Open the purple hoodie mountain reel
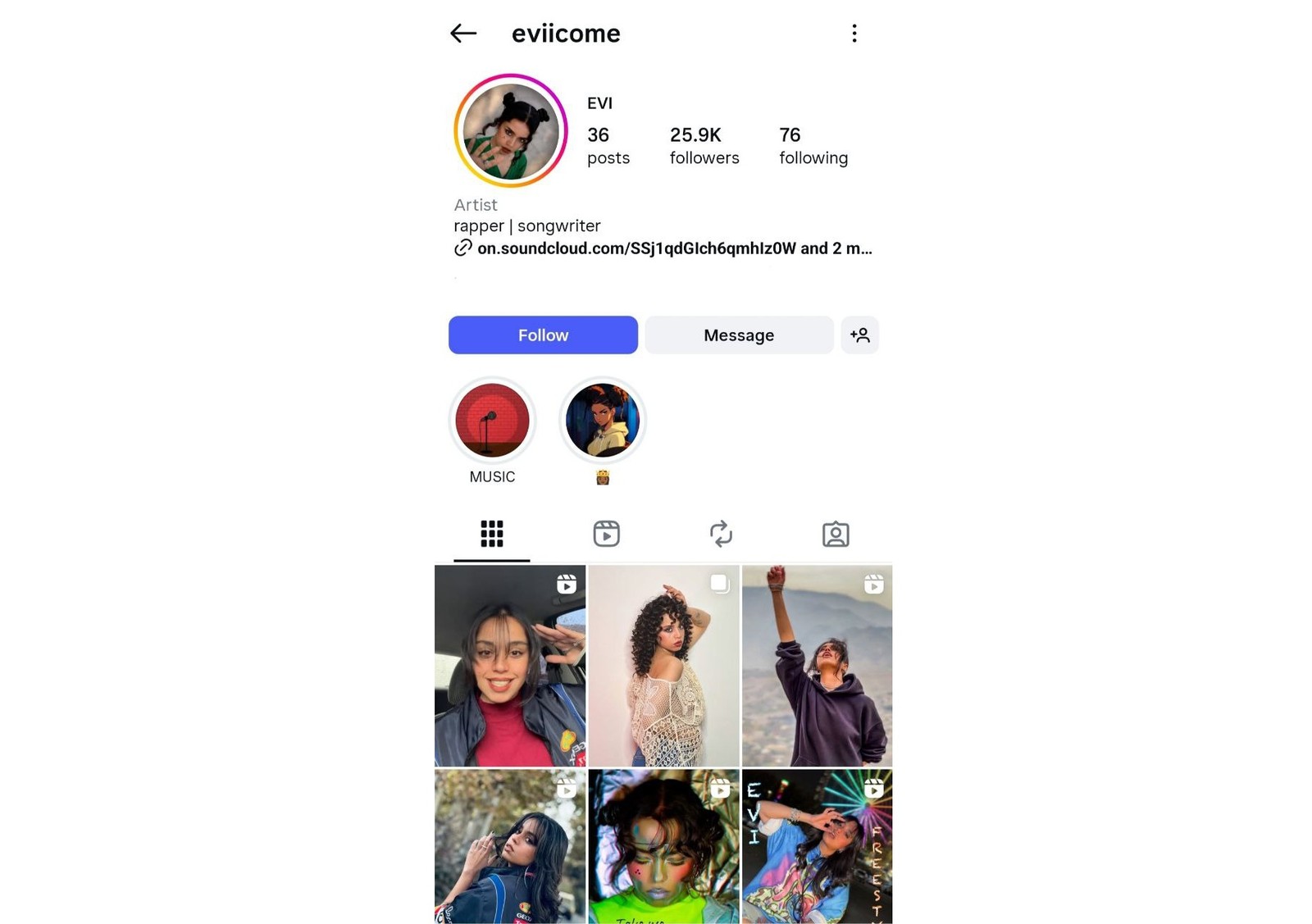This screenshot has width=1312, height=924. click(x=817, y=666)
